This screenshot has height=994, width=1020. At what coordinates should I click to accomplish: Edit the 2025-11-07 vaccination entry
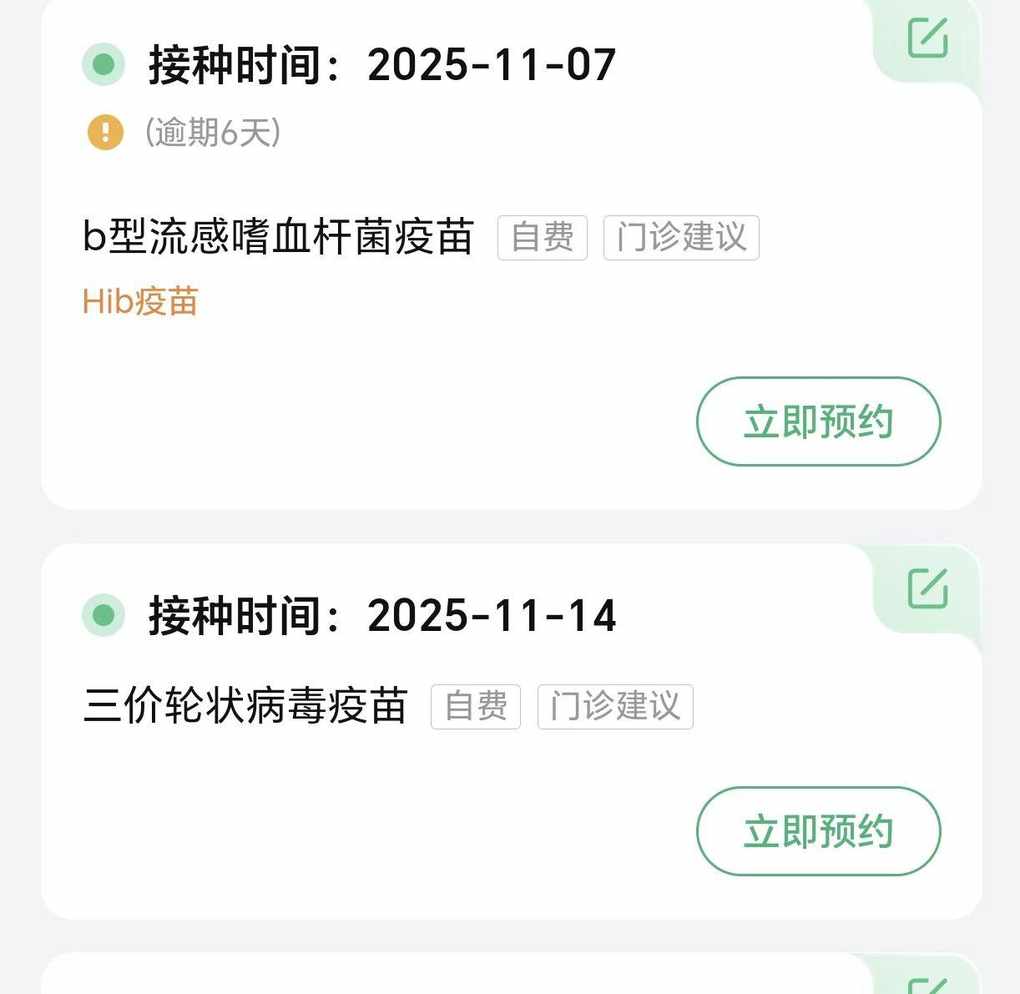click(x=927, y=38)
